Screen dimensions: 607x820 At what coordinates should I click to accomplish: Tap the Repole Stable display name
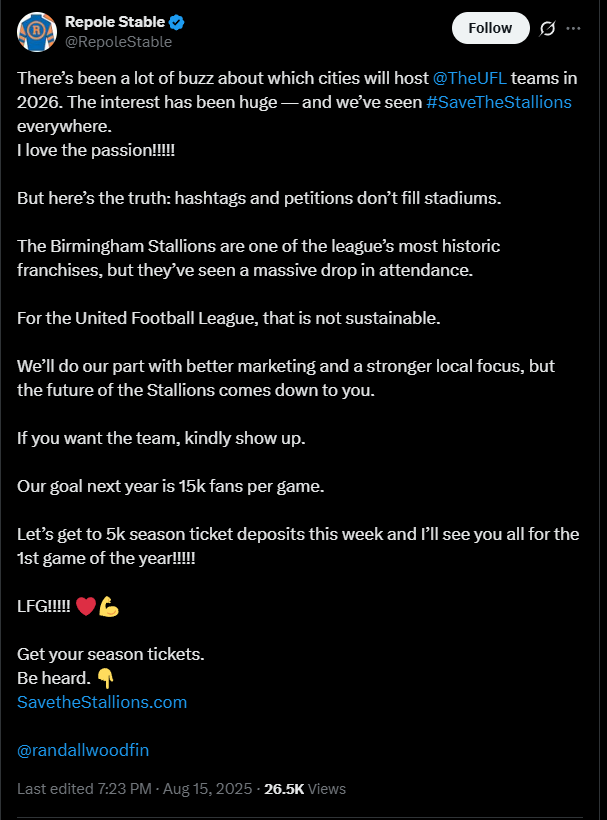coord(114,22)
